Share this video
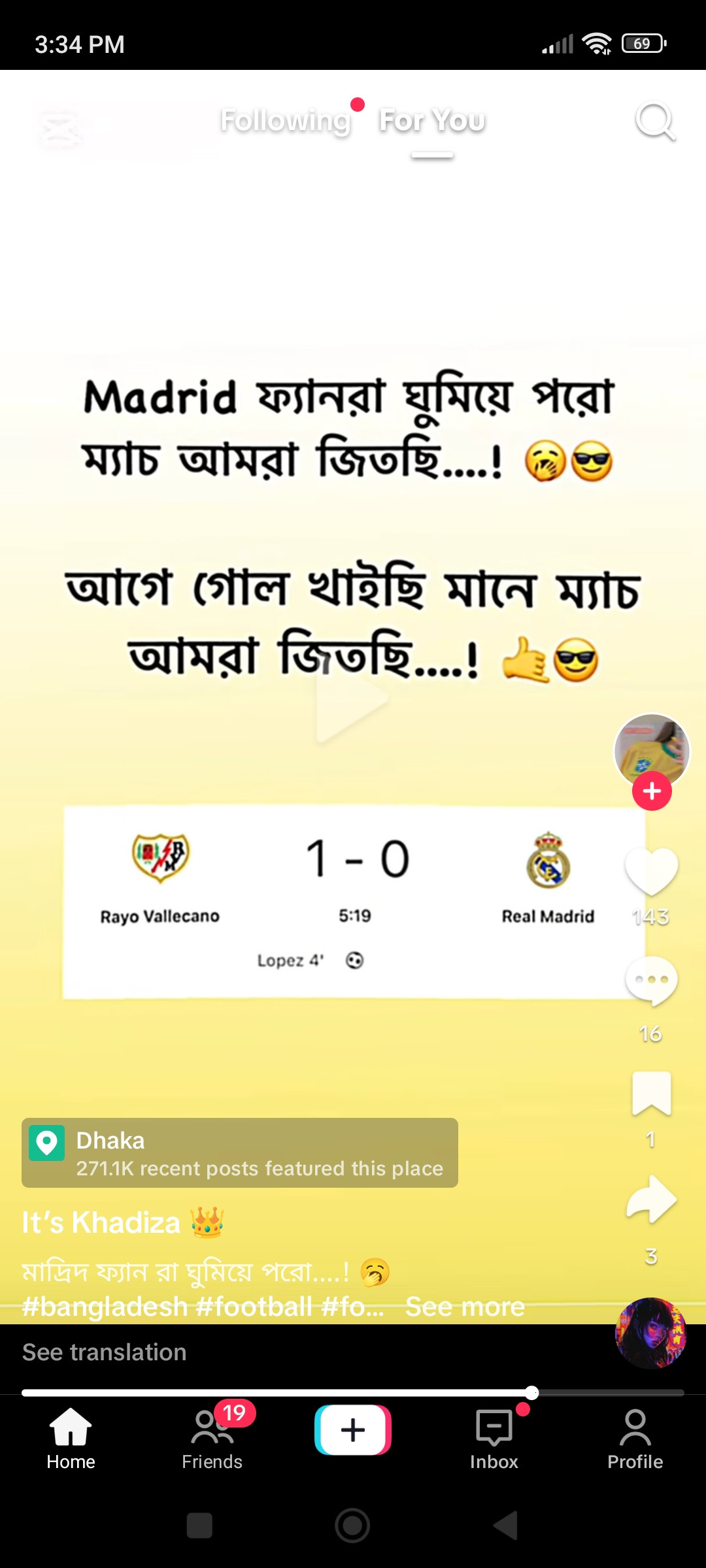The width and height of the screenshot is (706, 1568). [651, 1200]
